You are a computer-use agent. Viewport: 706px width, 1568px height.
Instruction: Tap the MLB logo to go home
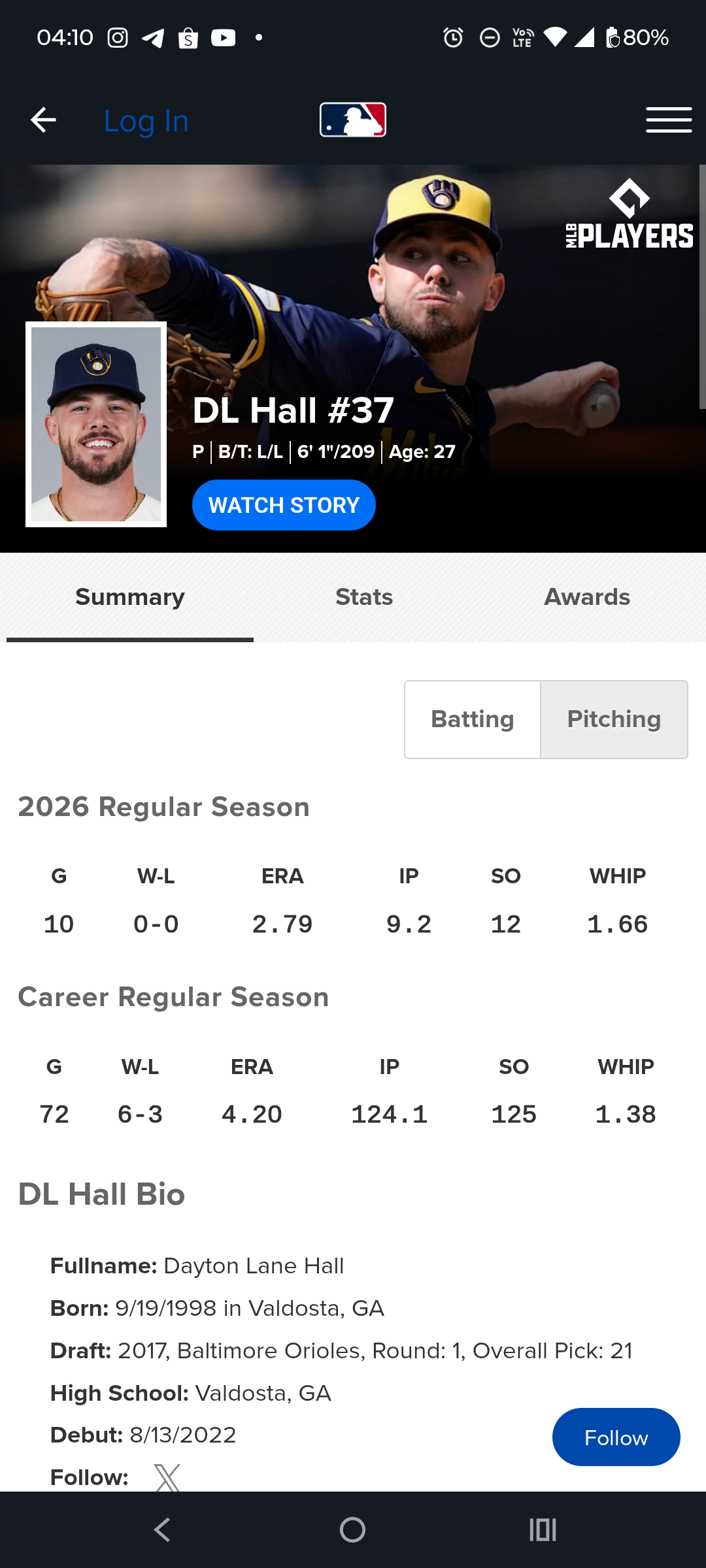(x=352, y=120)
